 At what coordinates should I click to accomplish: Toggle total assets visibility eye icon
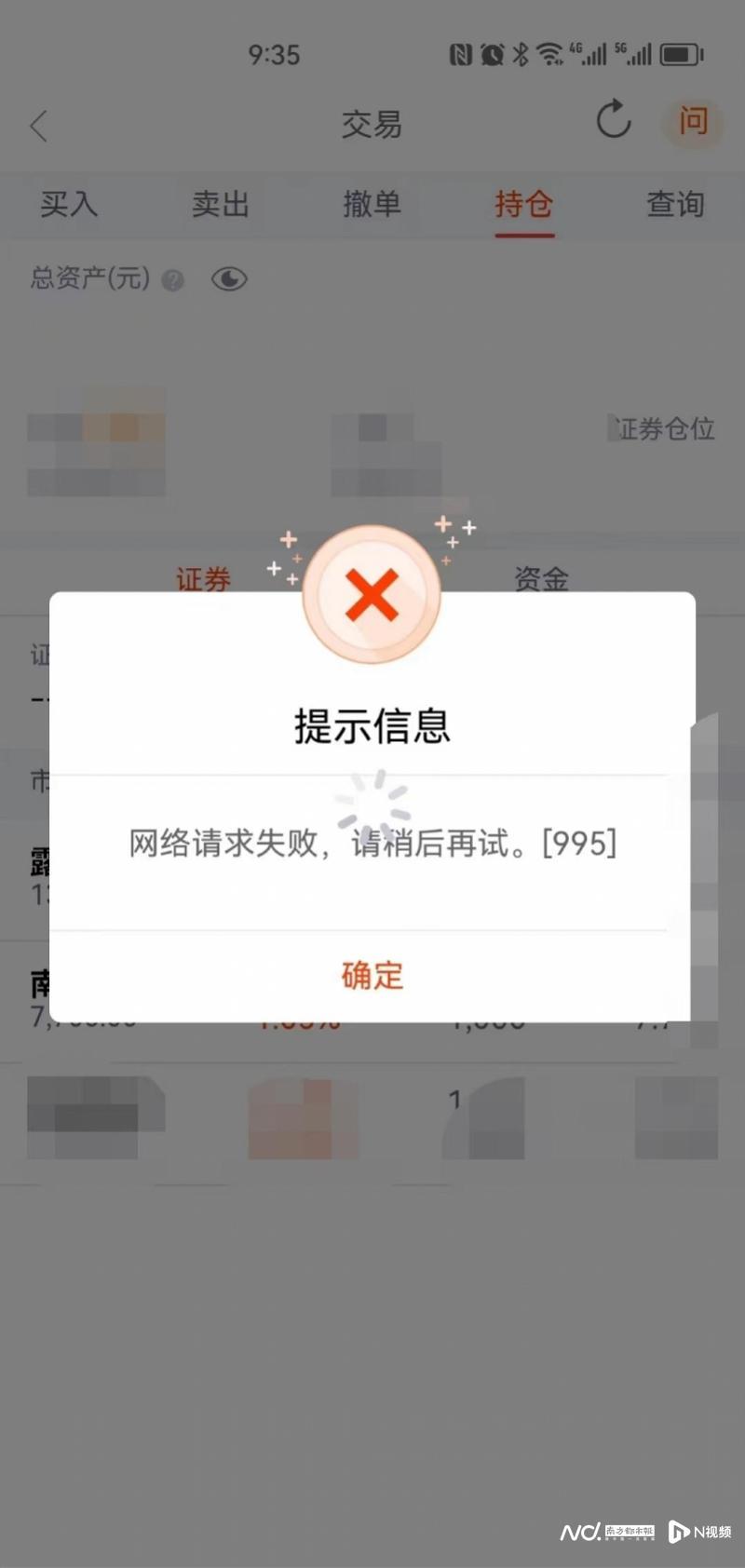tap(229, 278)
